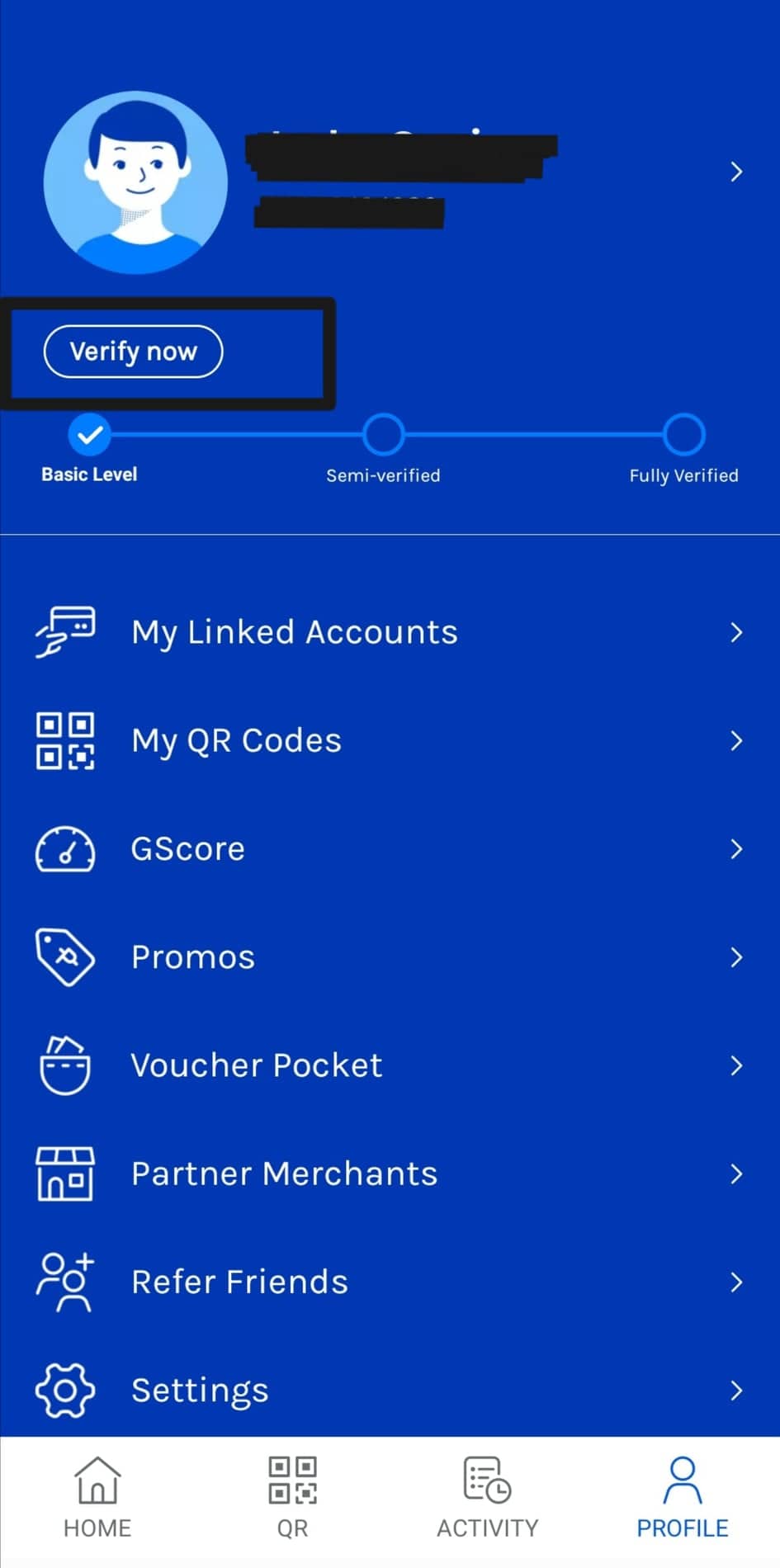
Task: Select the My QR Codes icon
Action: pos(65,740)
